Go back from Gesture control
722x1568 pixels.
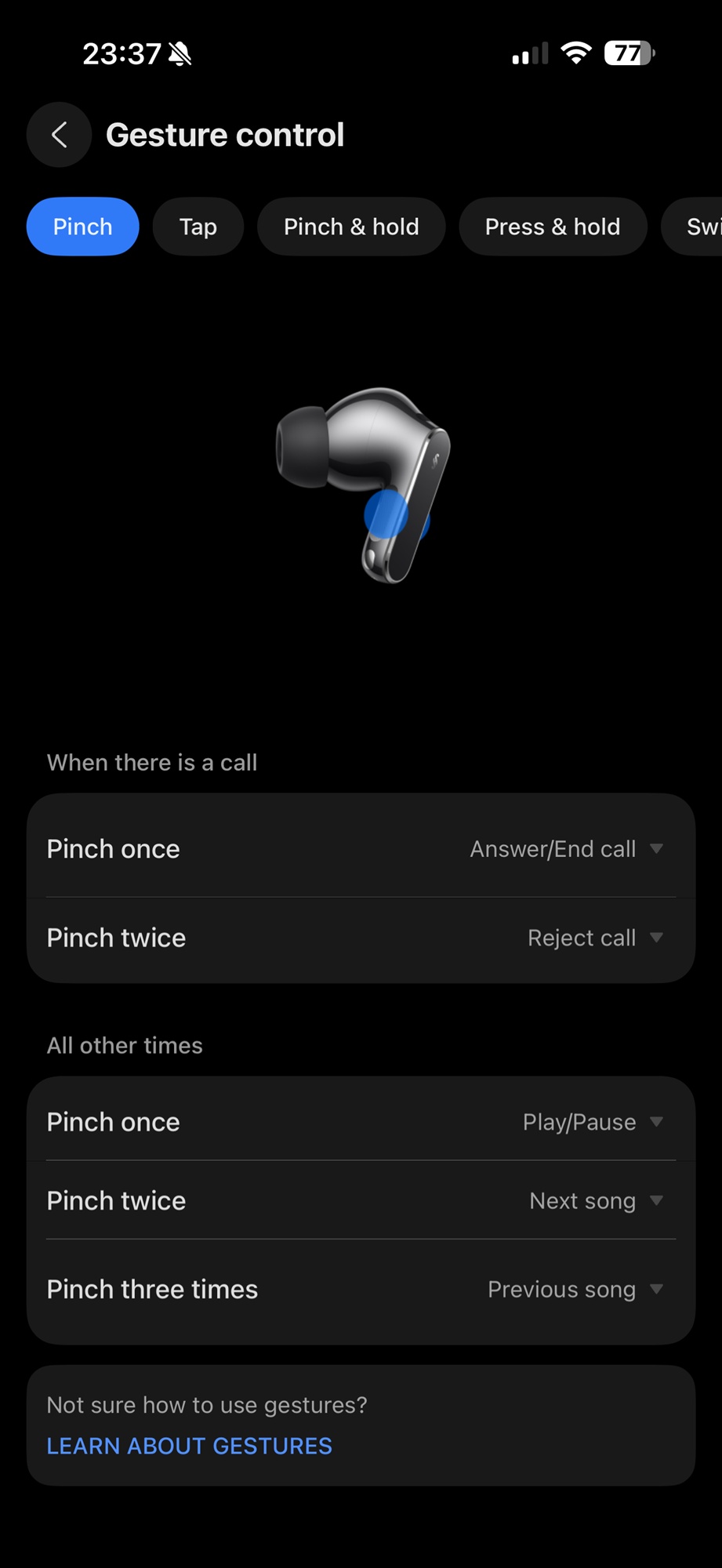click(60, 135)
